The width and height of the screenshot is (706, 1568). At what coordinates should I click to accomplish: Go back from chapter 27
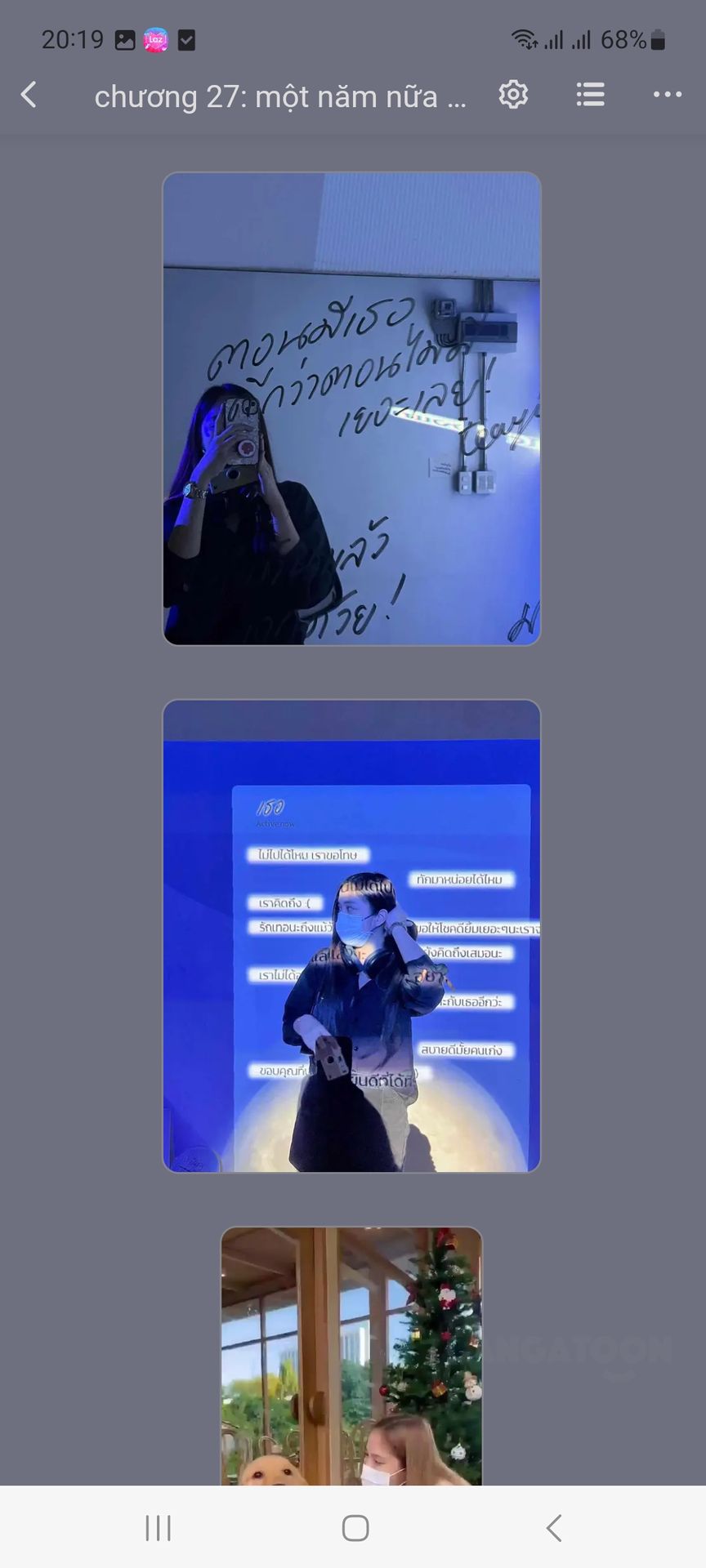tap(29, 95)
